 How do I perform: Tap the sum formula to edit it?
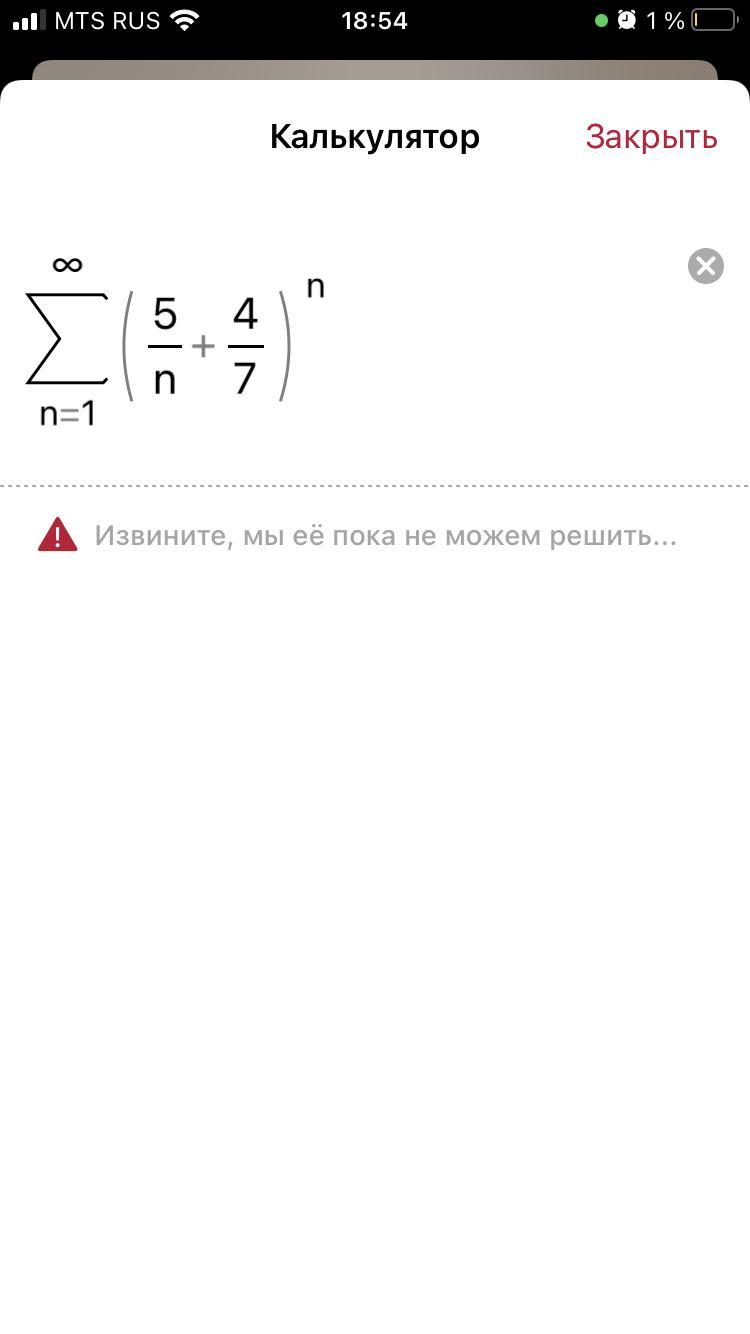point(176,341)
